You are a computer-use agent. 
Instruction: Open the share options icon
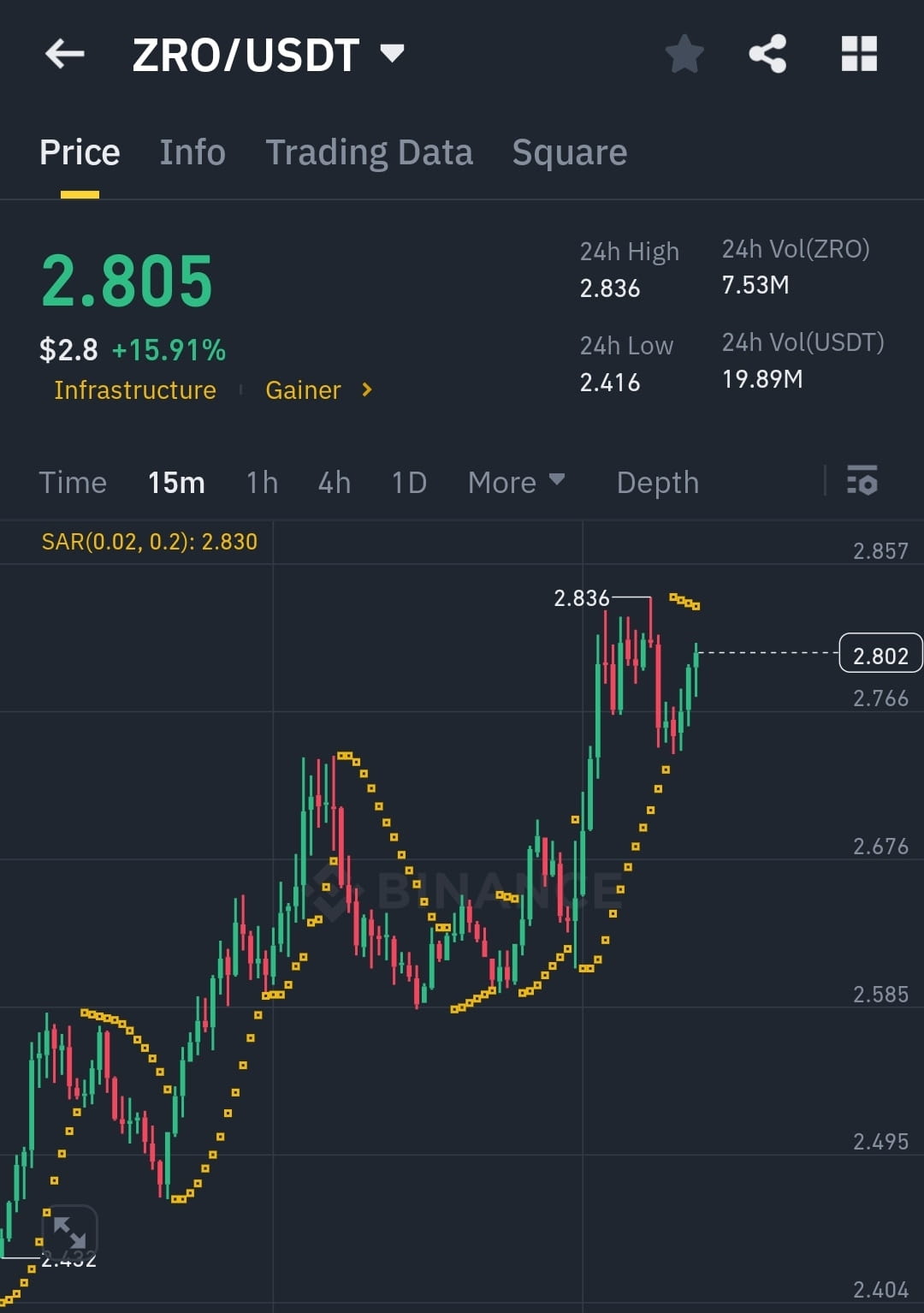pyautogui.click(x=767, y=53)
